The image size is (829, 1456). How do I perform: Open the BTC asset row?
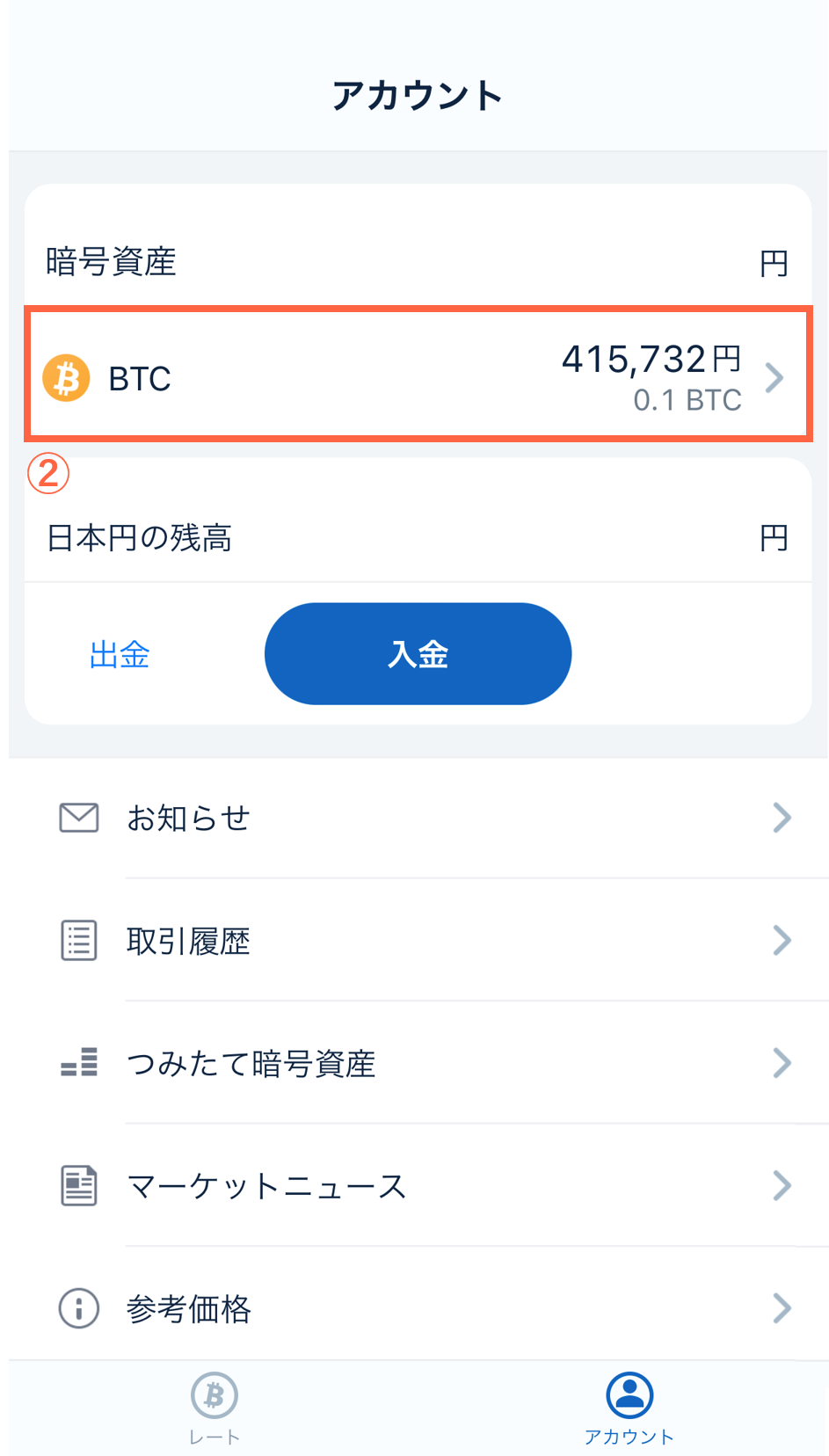tap(418, 375)
